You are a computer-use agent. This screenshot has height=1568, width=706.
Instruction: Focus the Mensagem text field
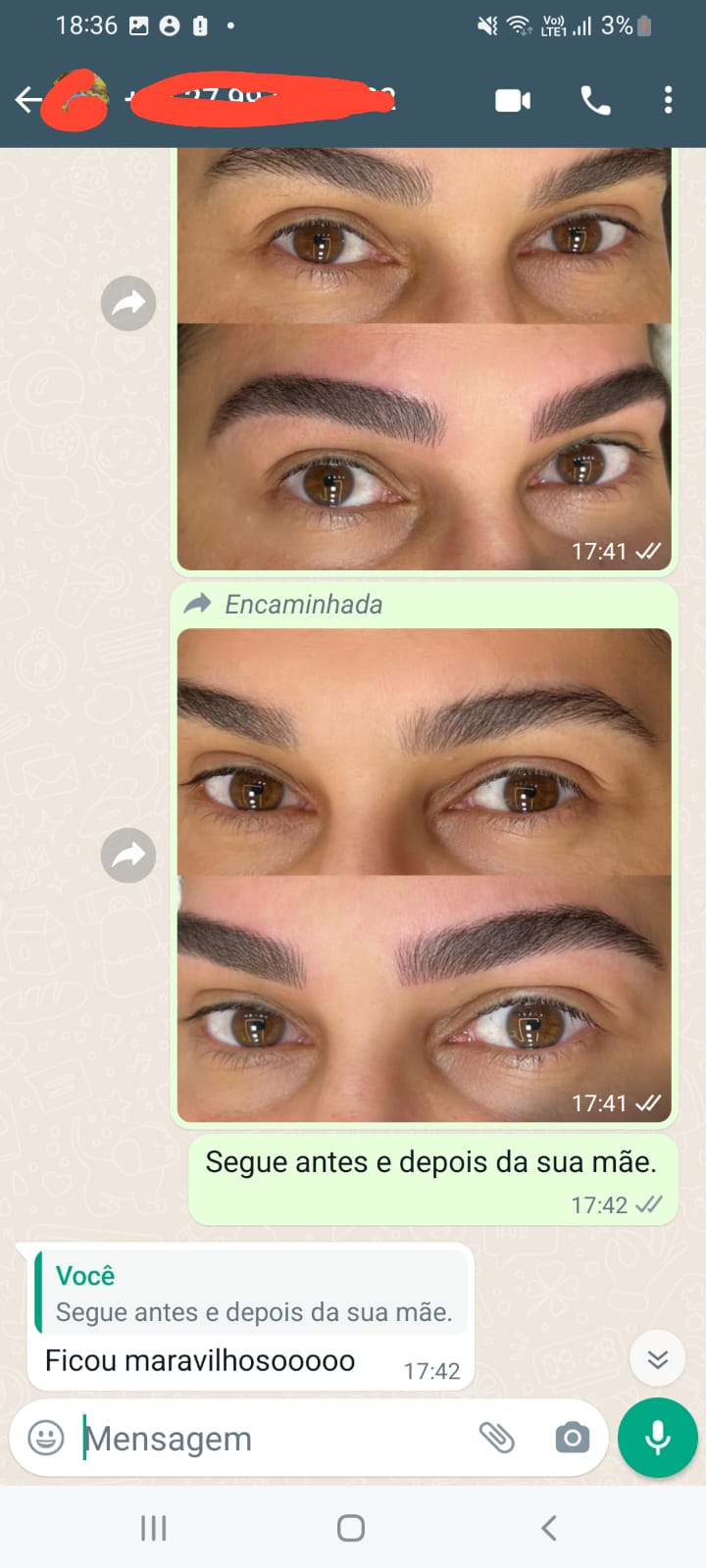click(275, 1439)
